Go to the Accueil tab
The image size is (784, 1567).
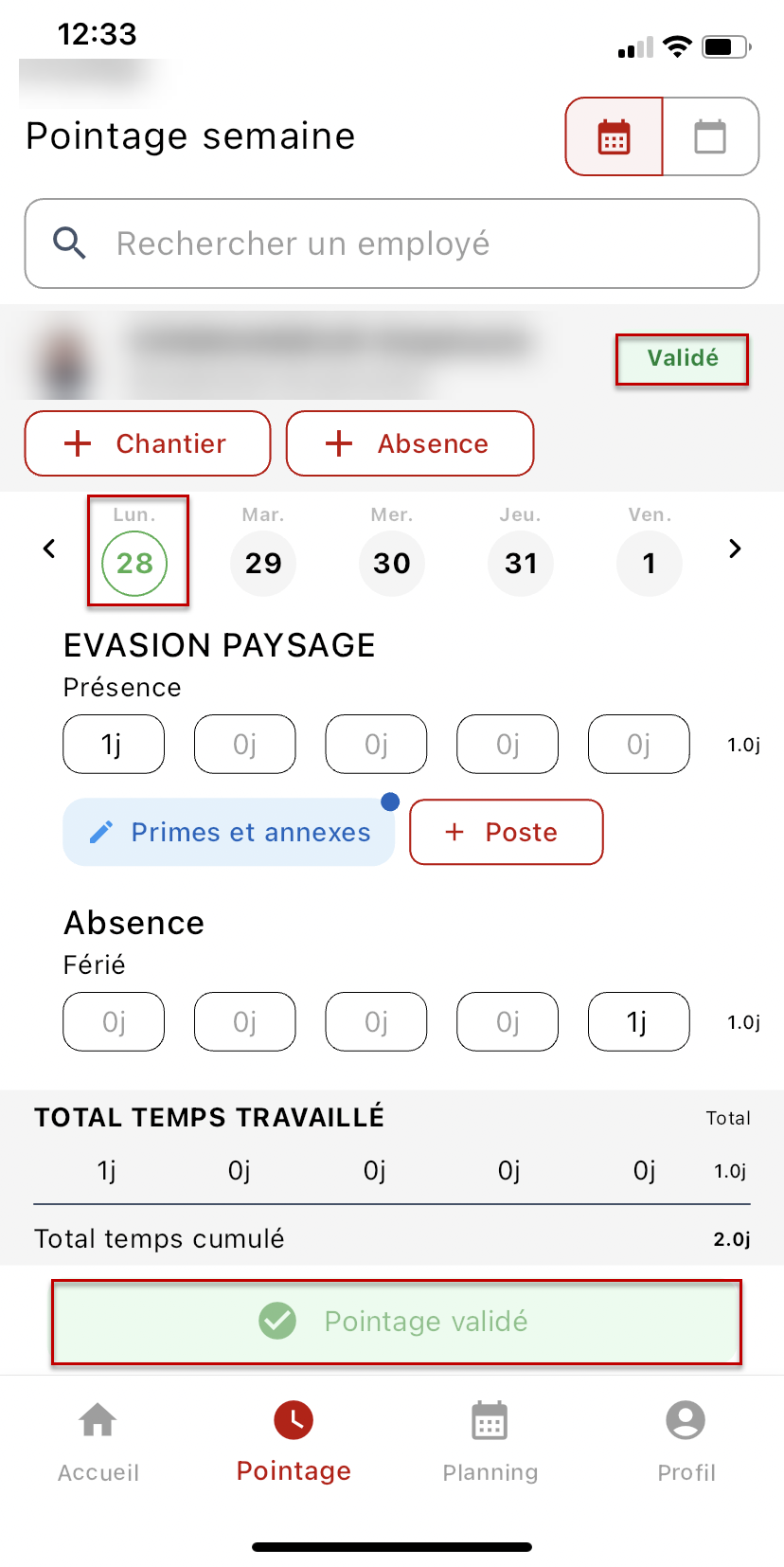tap(98, 1442)
